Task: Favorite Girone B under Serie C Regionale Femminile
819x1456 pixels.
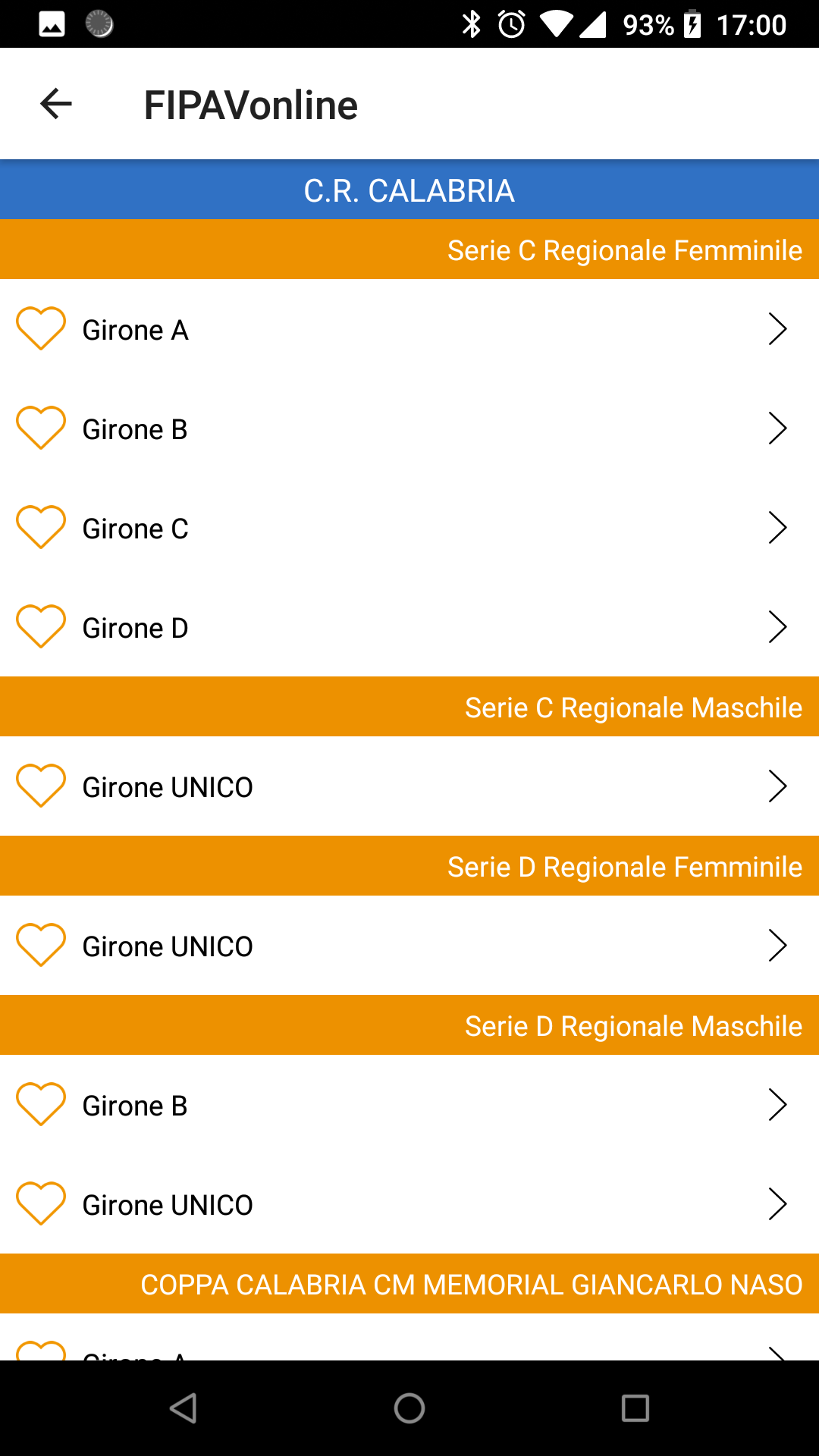Action: (x=41, y=428)
